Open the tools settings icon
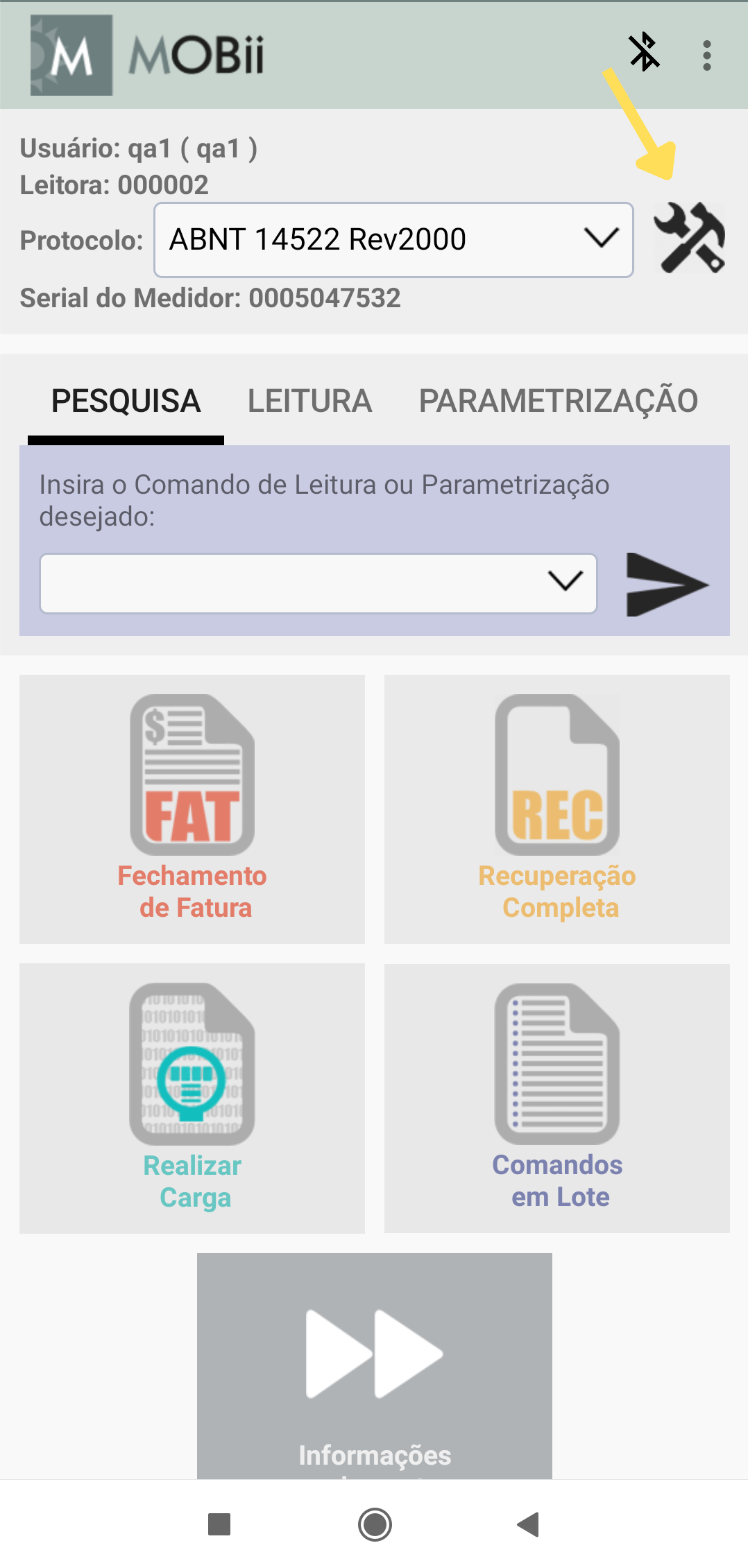 (x=690, y=238)
